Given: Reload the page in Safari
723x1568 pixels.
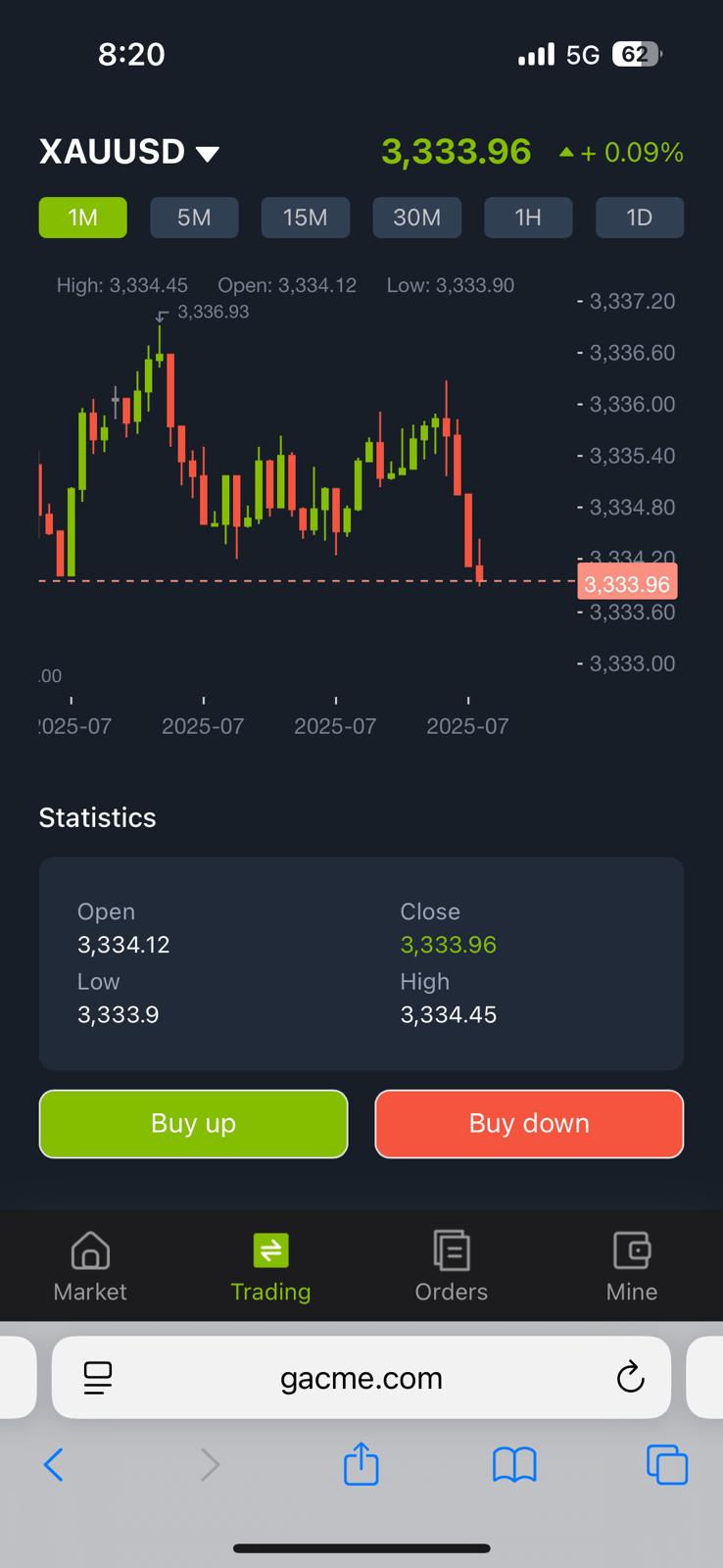Looking at the screenshot, I should (x=631, y=1377).
